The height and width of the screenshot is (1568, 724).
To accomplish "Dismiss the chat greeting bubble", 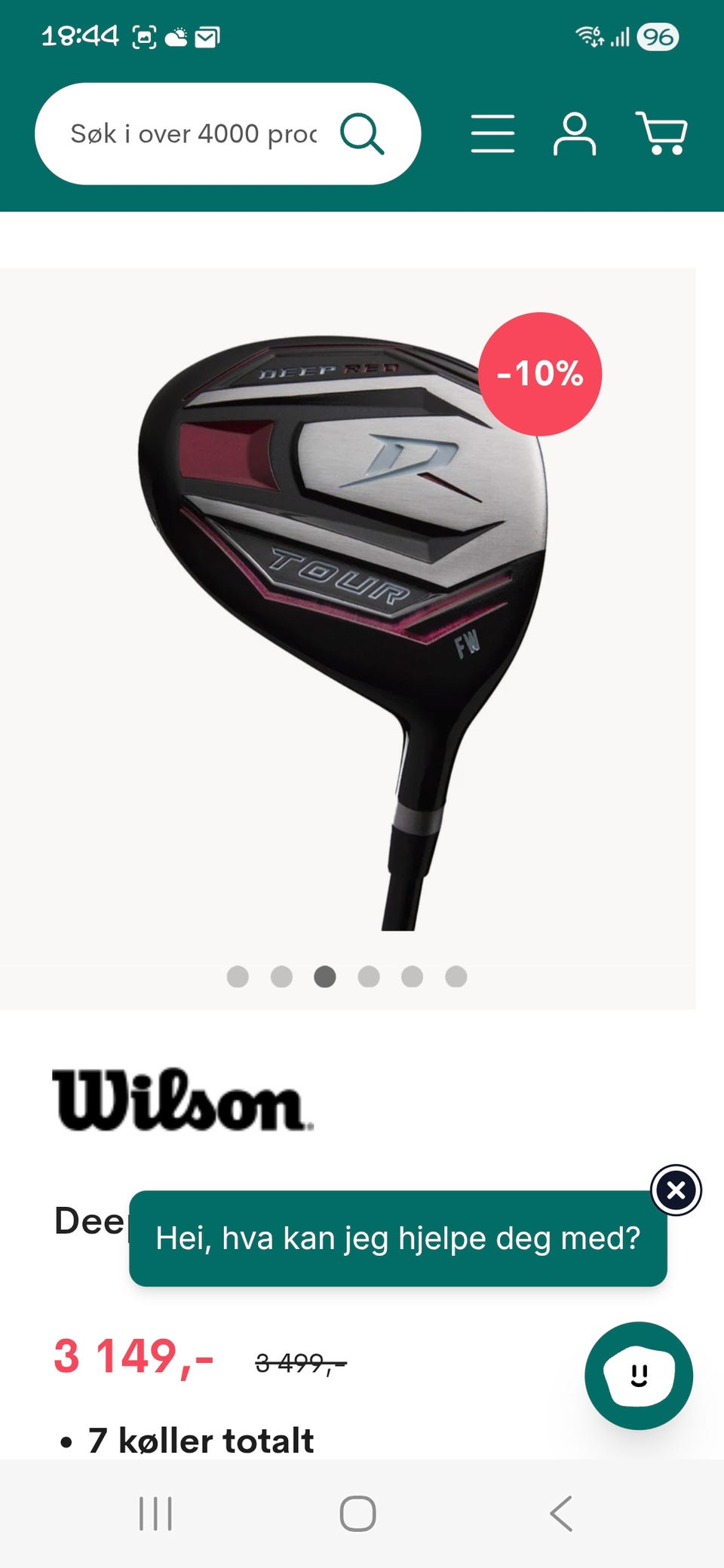I will tap(676, 1190).
